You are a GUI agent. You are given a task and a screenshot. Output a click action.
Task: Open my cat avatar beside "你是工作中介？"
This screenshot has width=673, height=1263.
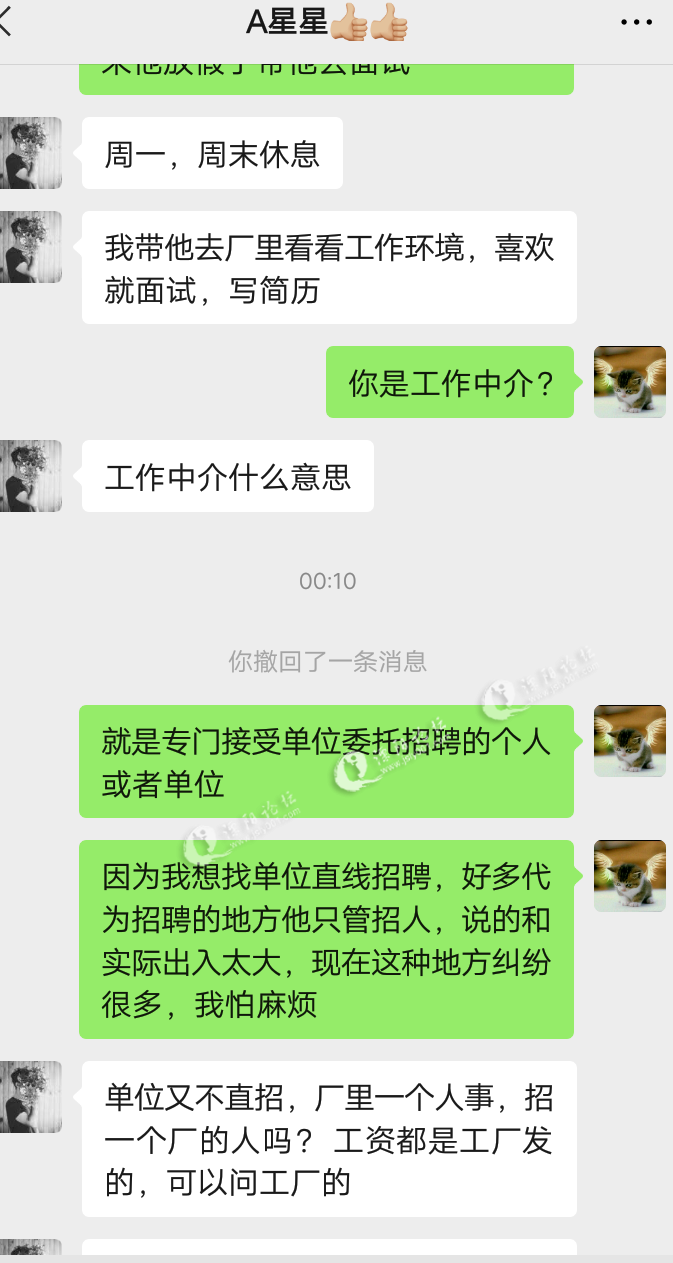tap(629, 382)
